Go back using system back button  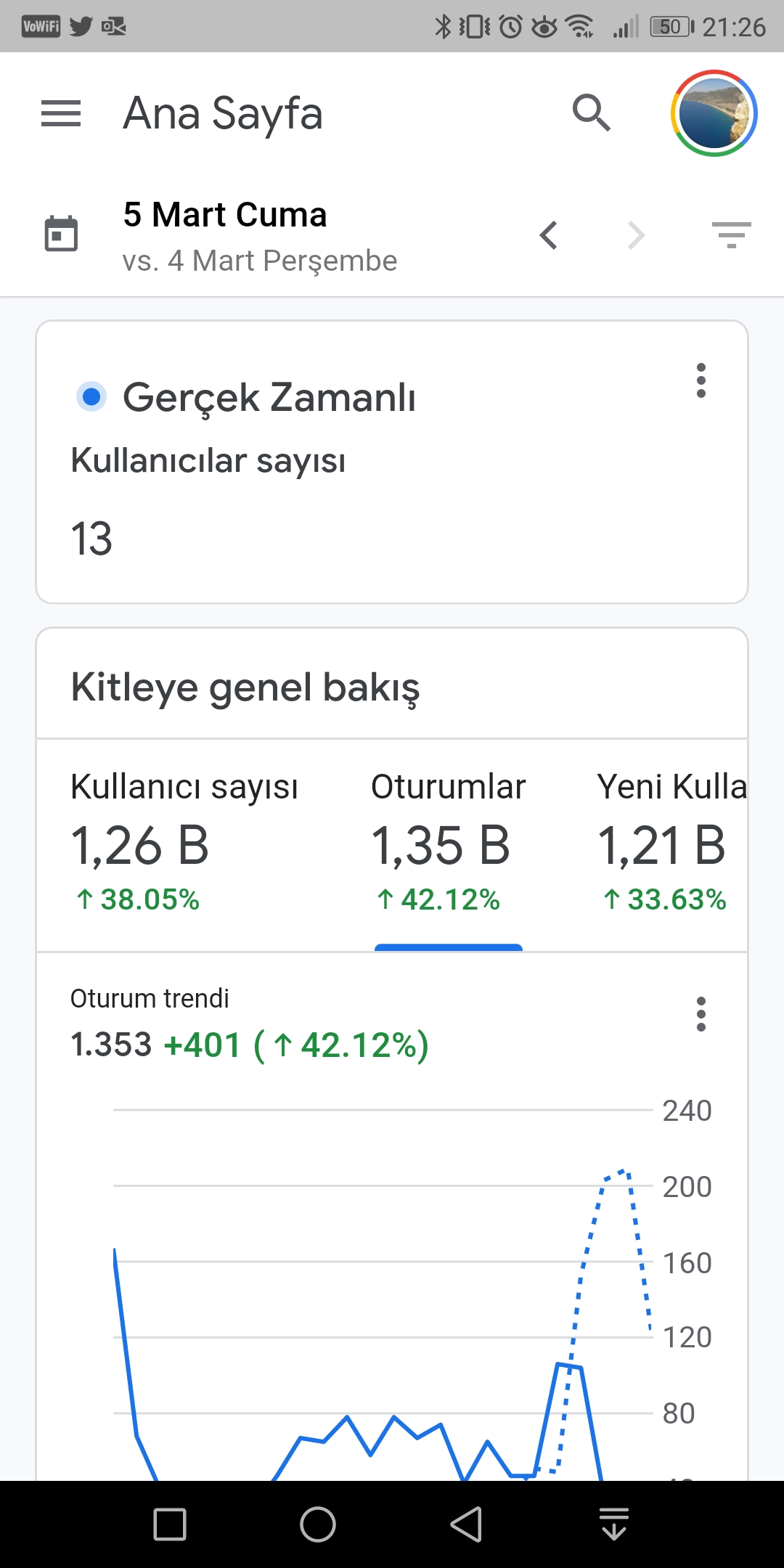click(x=466, y=1524)
